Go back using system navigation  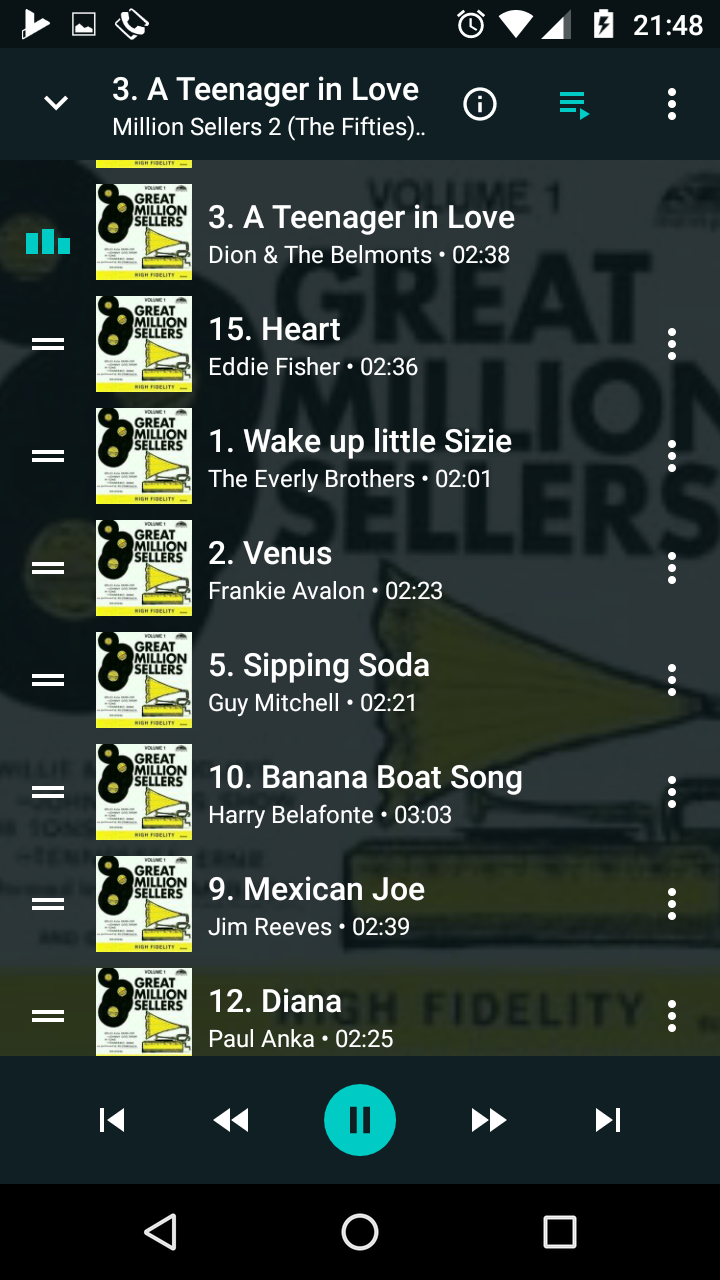coord(160,1232)
